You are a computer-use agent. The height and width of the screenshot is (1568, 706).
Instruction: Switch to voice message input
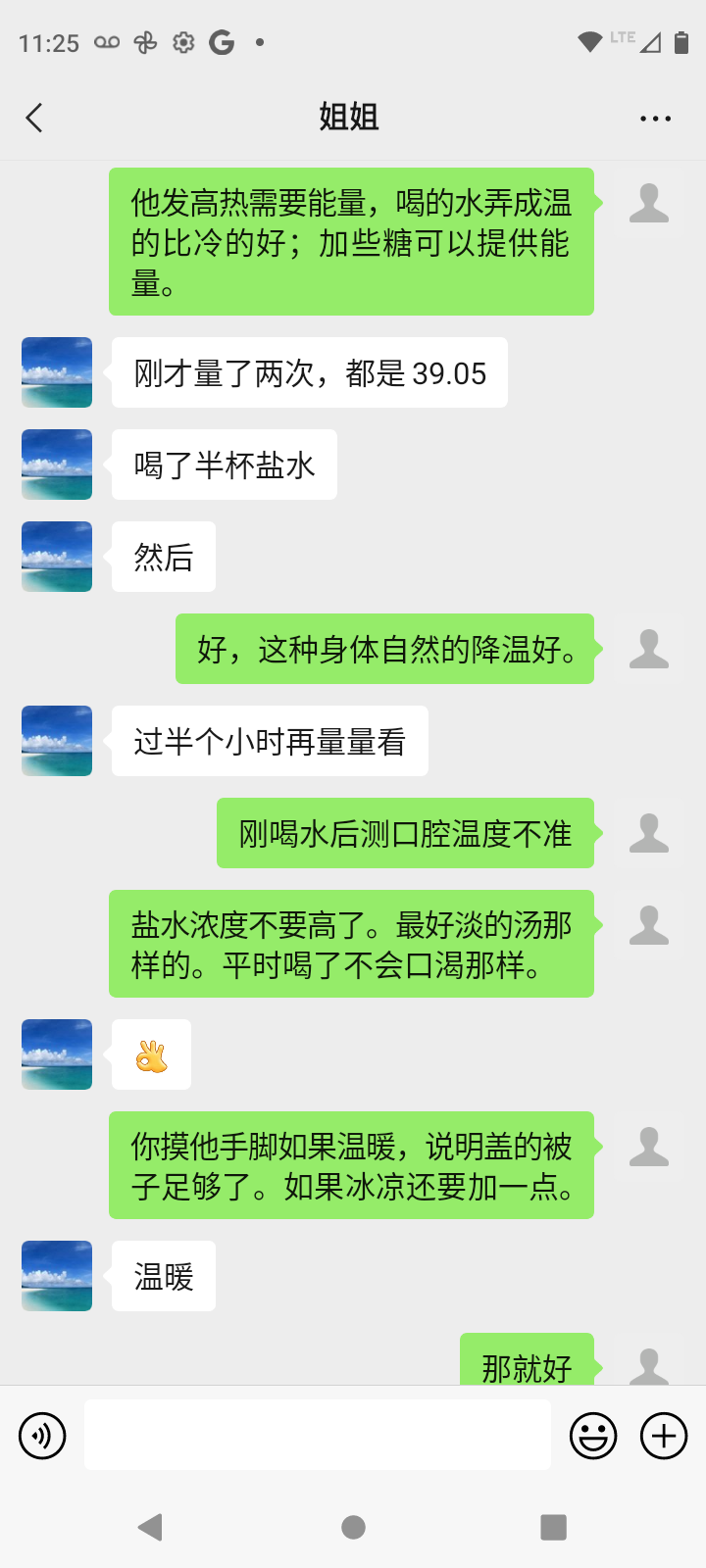[42, 1436]
